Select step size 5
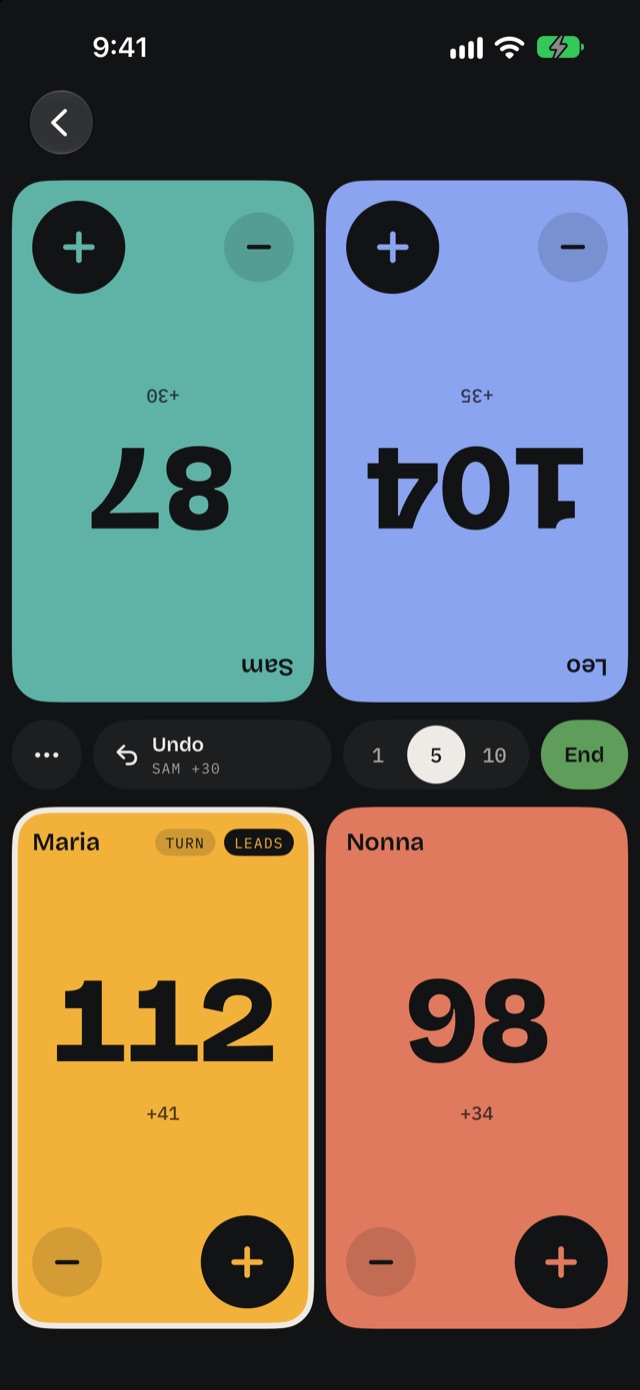This screenshot has height=1390, width=640. click(x=436, y=756)
